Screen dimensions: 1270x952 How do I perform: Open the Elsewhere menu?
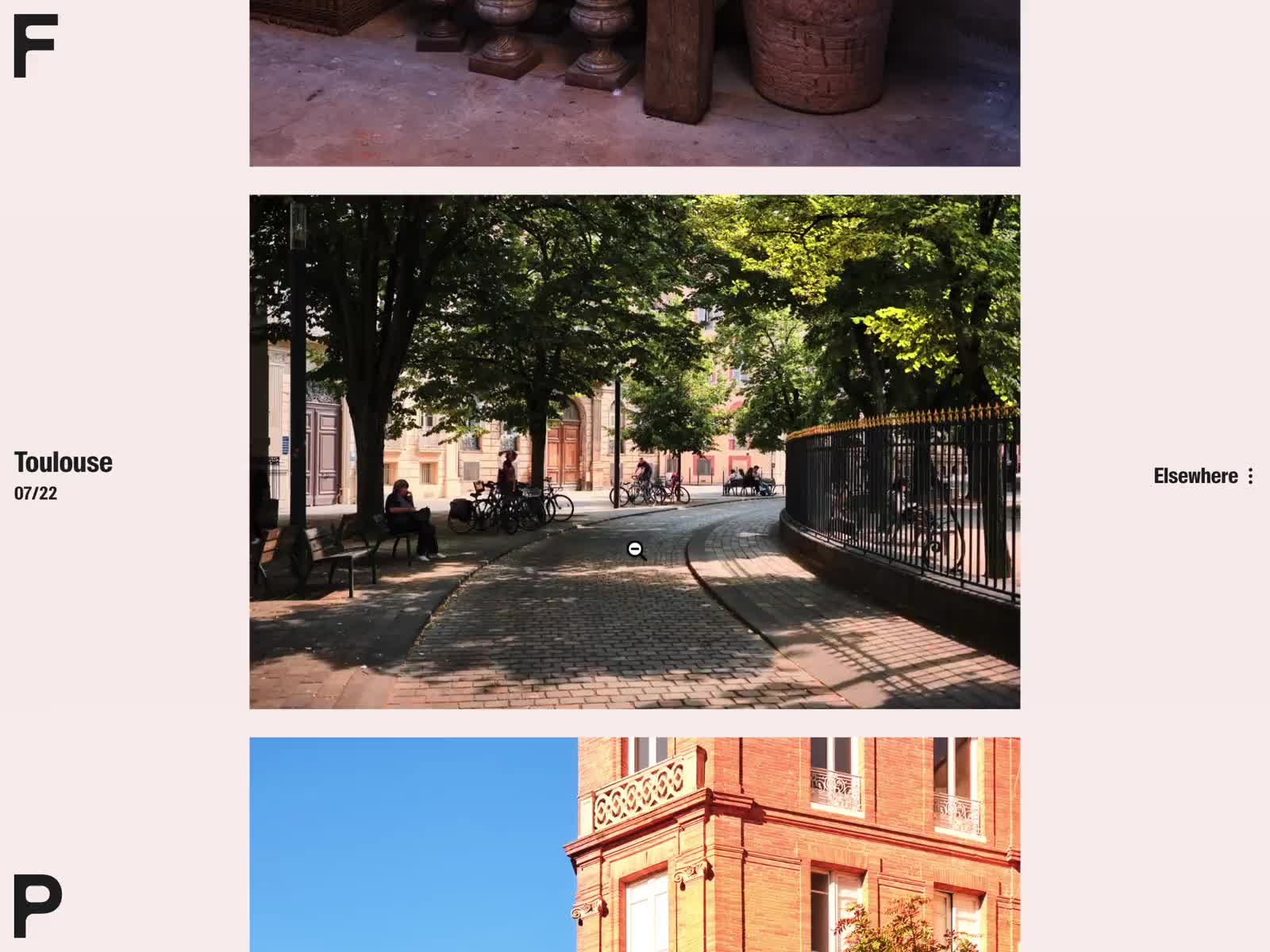coord(1203,476)
